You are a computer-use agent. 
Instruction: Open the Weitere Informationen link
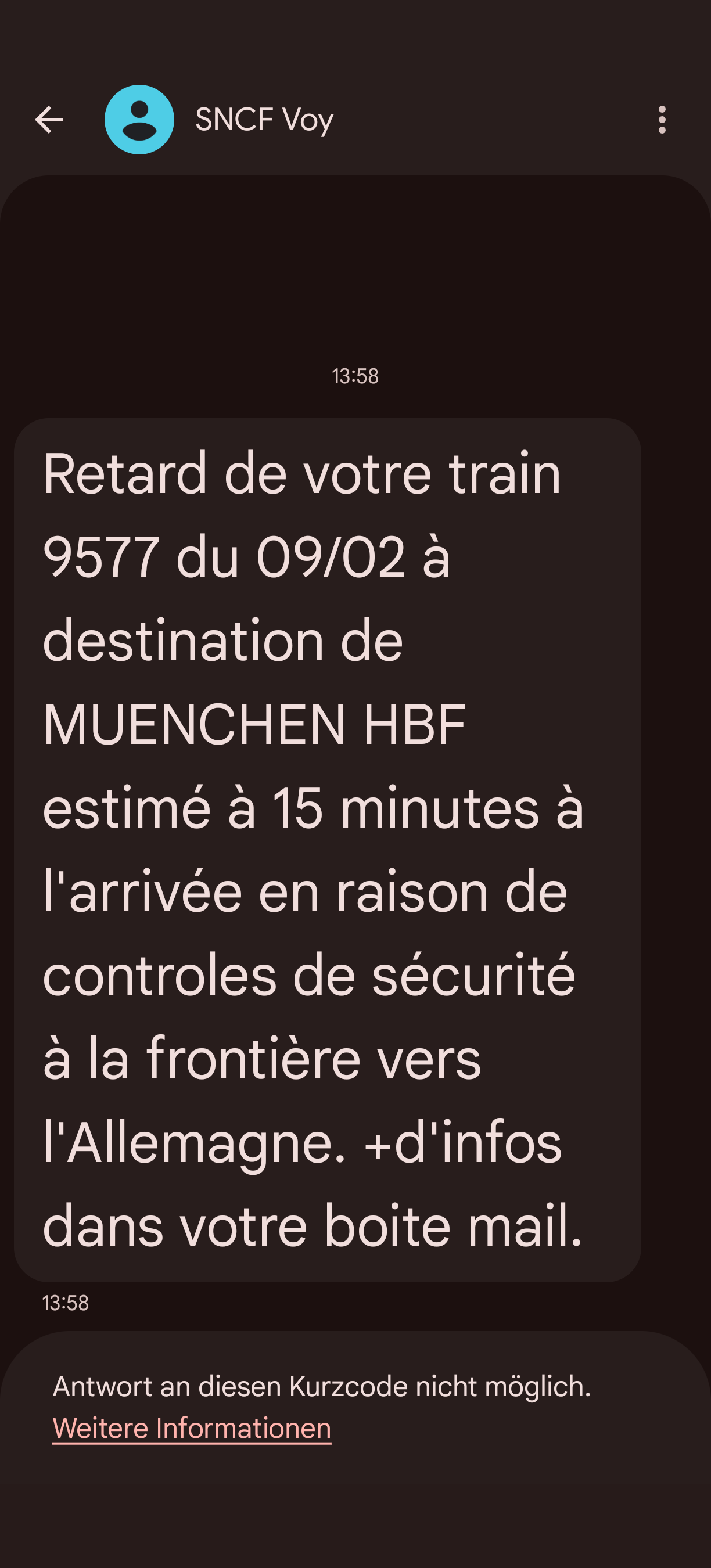(x=192, y=1428)
